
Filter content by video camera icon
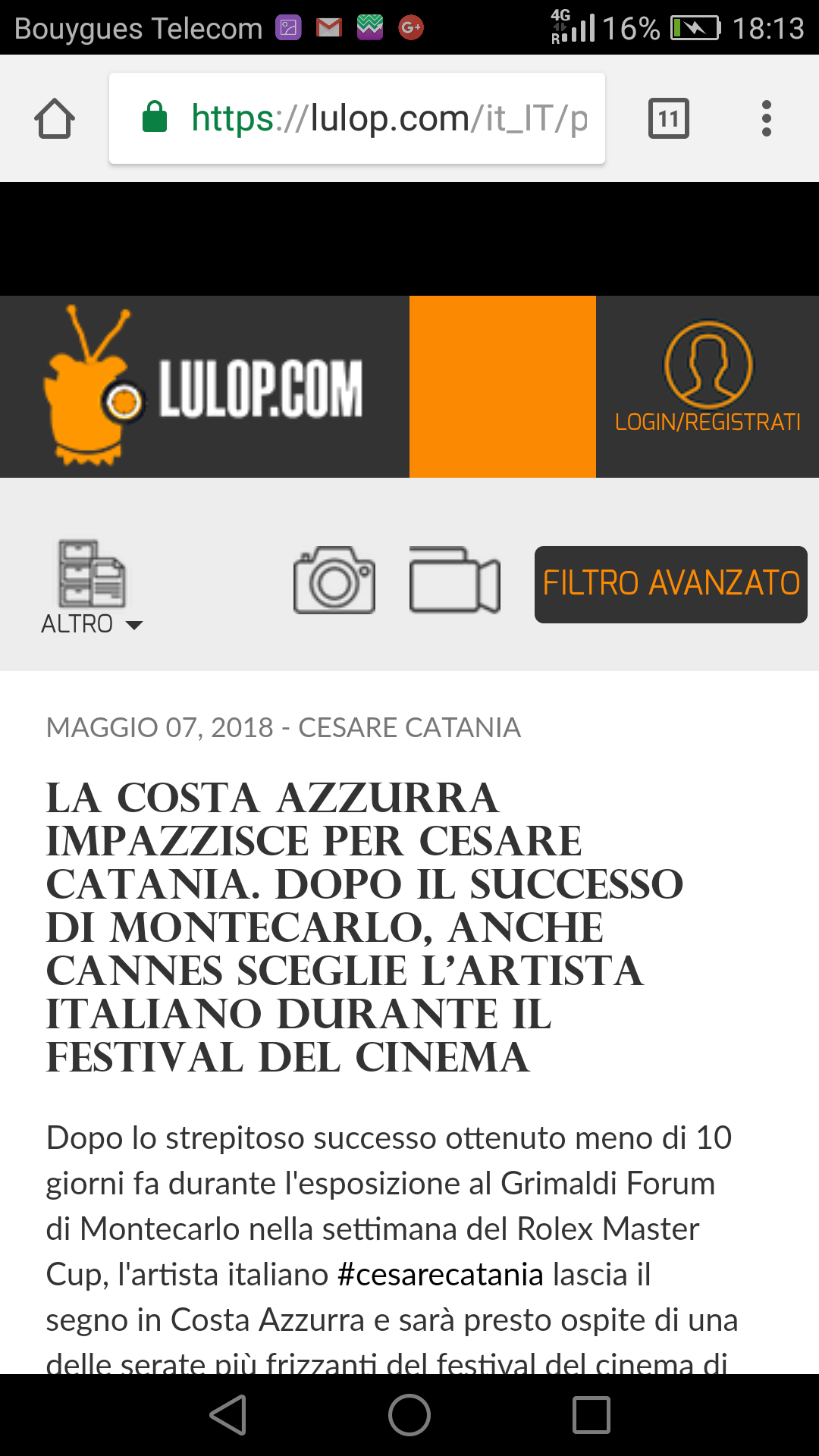coord(454,580)
